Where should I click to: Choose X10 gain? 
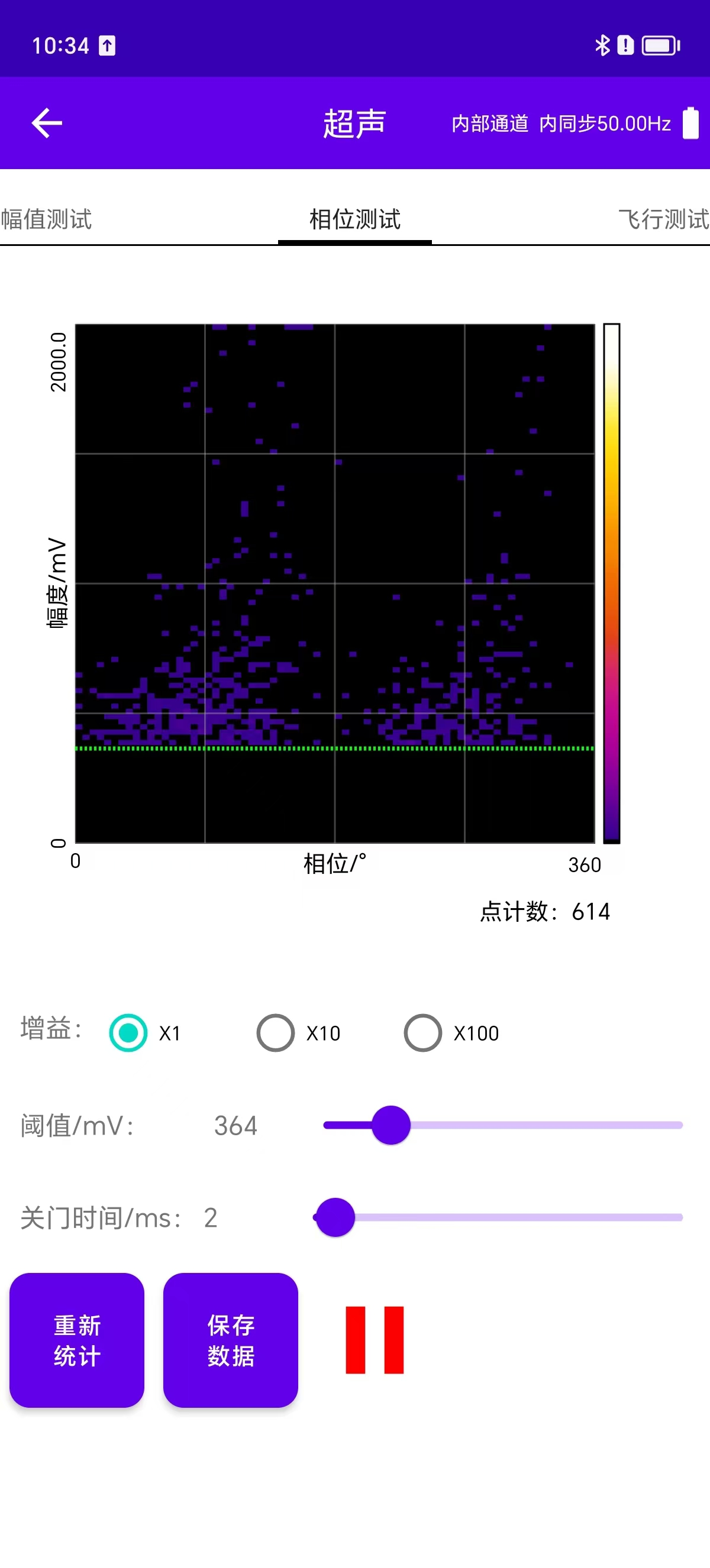coord(276,1033)
